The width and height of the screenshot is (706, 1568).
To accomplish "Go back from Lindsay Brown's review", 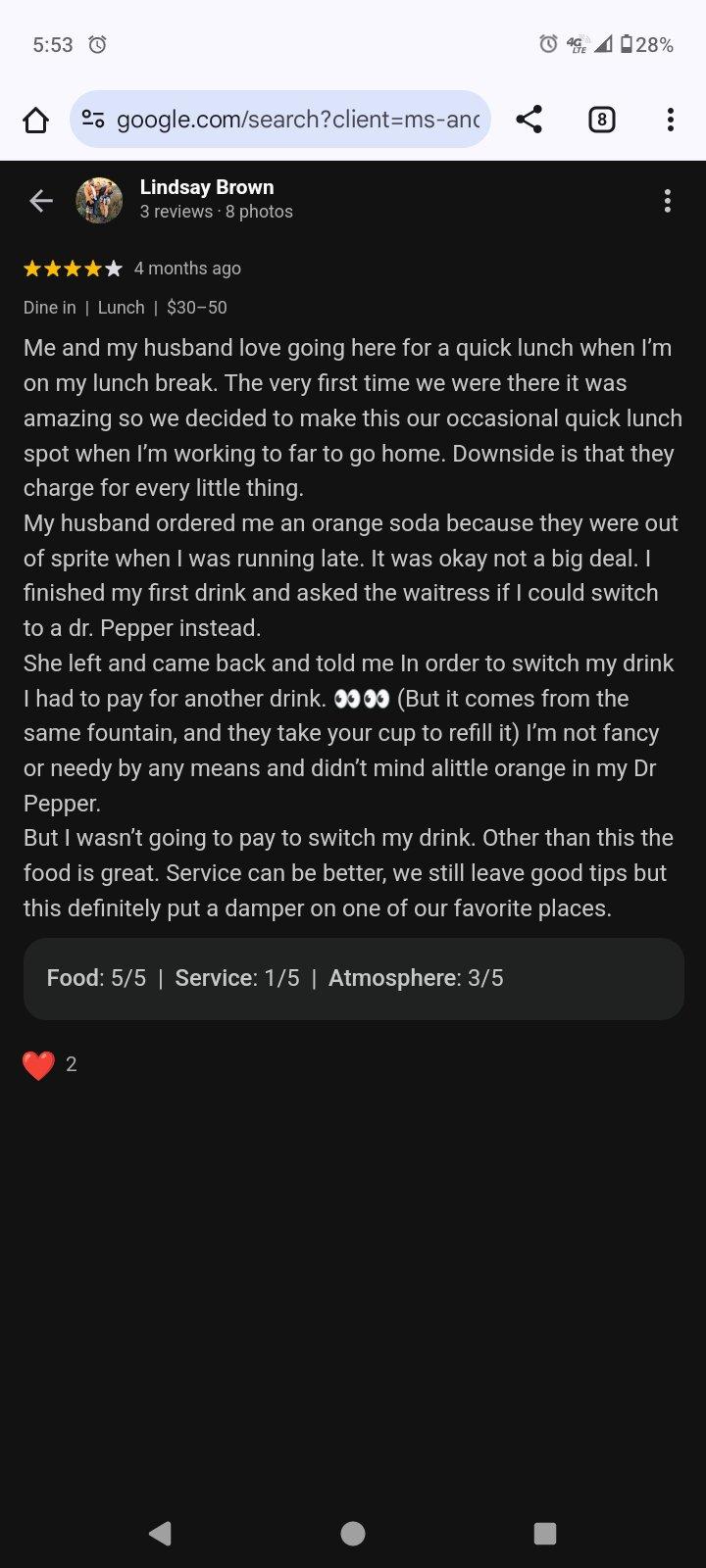I will [41, 201].
